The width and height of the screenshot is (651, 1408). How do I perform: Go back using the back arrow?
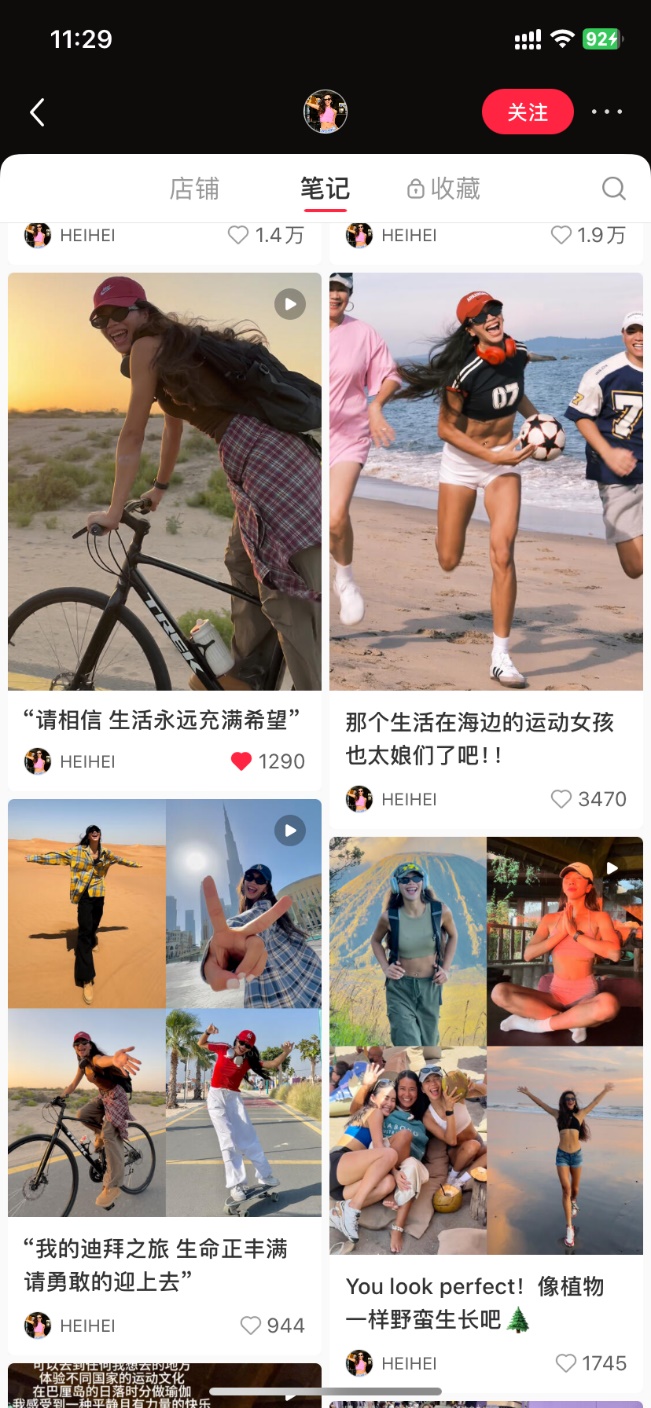(37, 112)
